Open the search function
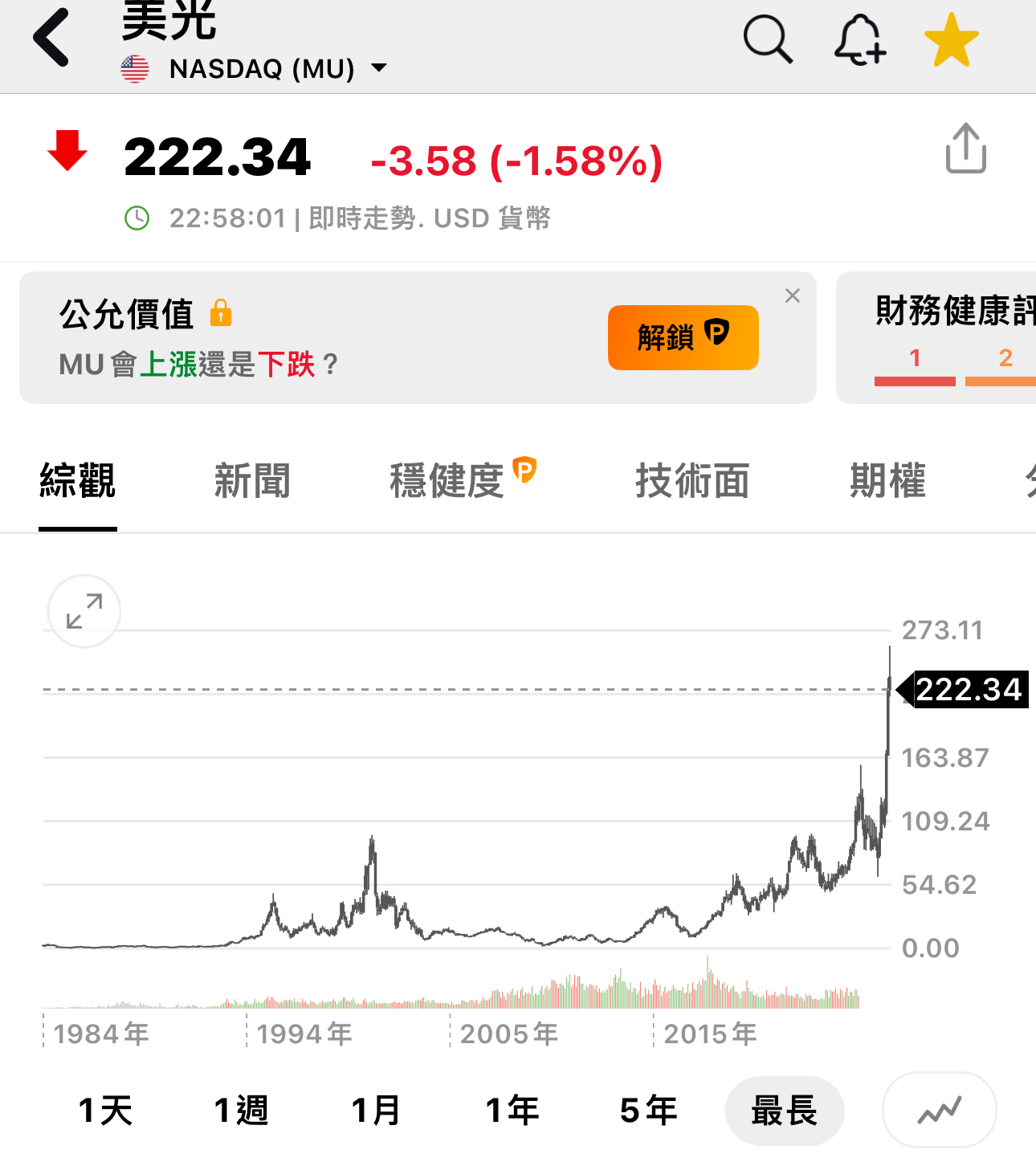The width and height of the screenshot is (1036, 1162). [x=768, y=39]
